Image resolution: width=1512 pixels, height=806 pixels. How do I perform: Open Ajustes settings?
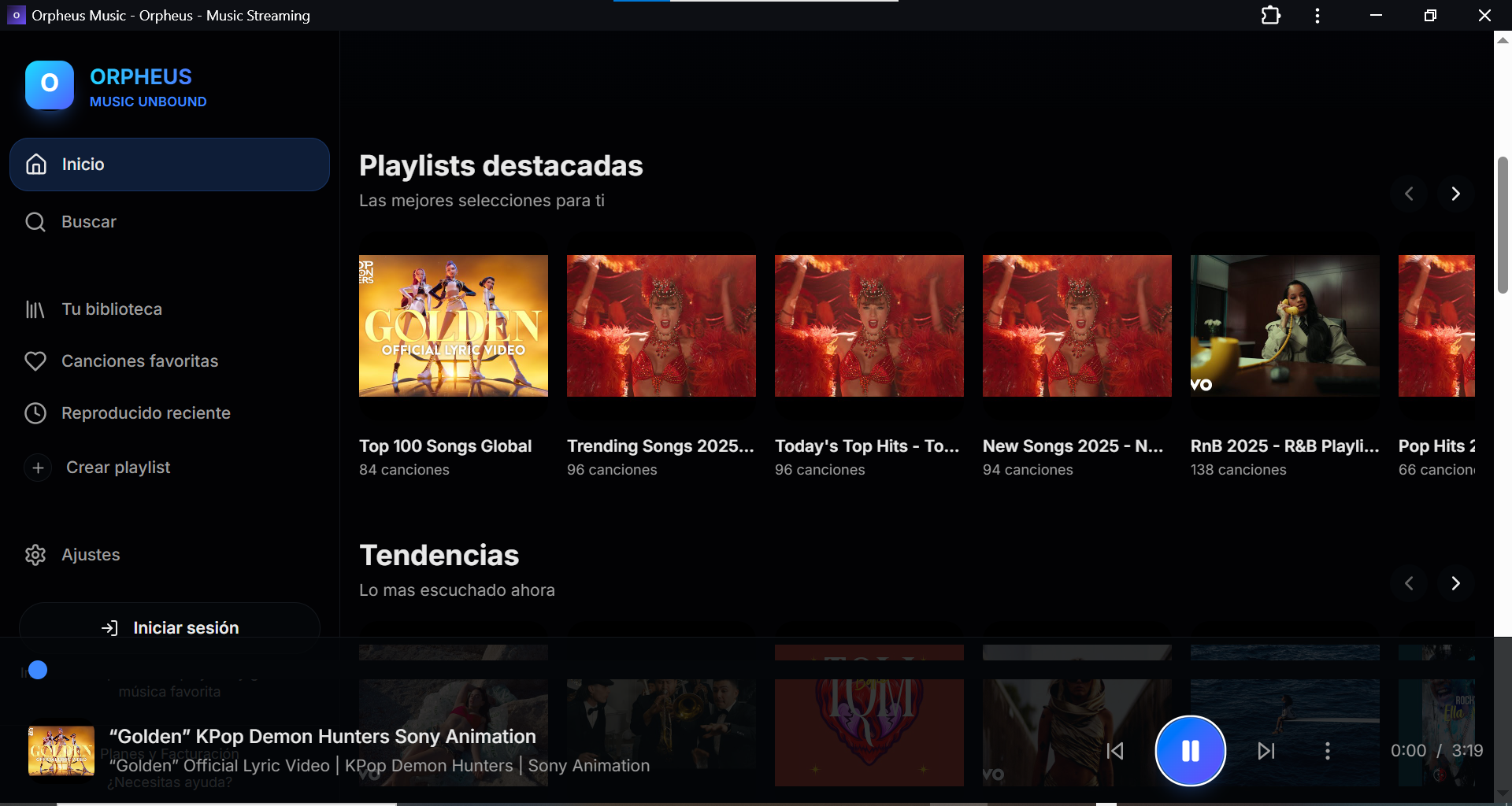[x=91, y=555]
